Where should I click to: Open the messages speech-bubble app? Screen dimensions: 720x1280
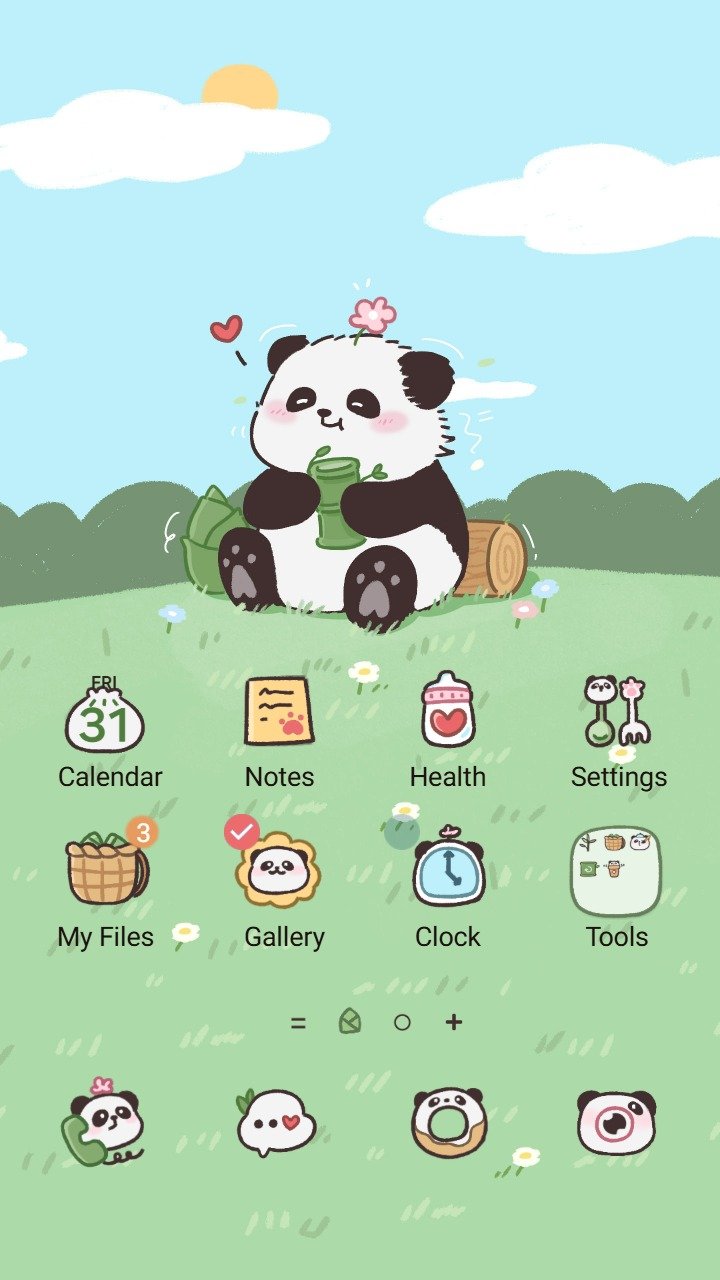(x=275, y=1123)
